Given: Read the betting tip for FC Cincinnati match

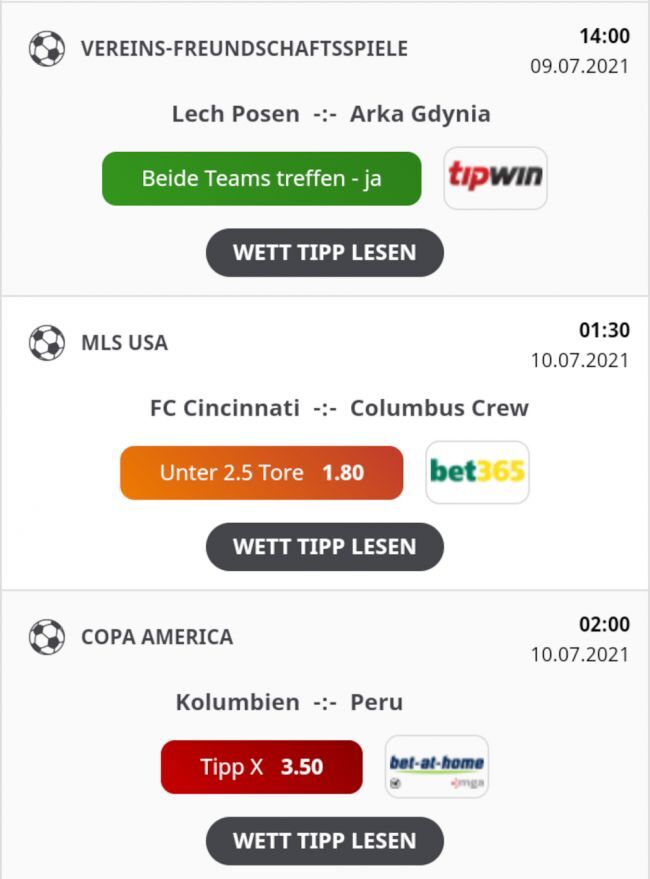Looking at the screenshot, I should [324, 546].
